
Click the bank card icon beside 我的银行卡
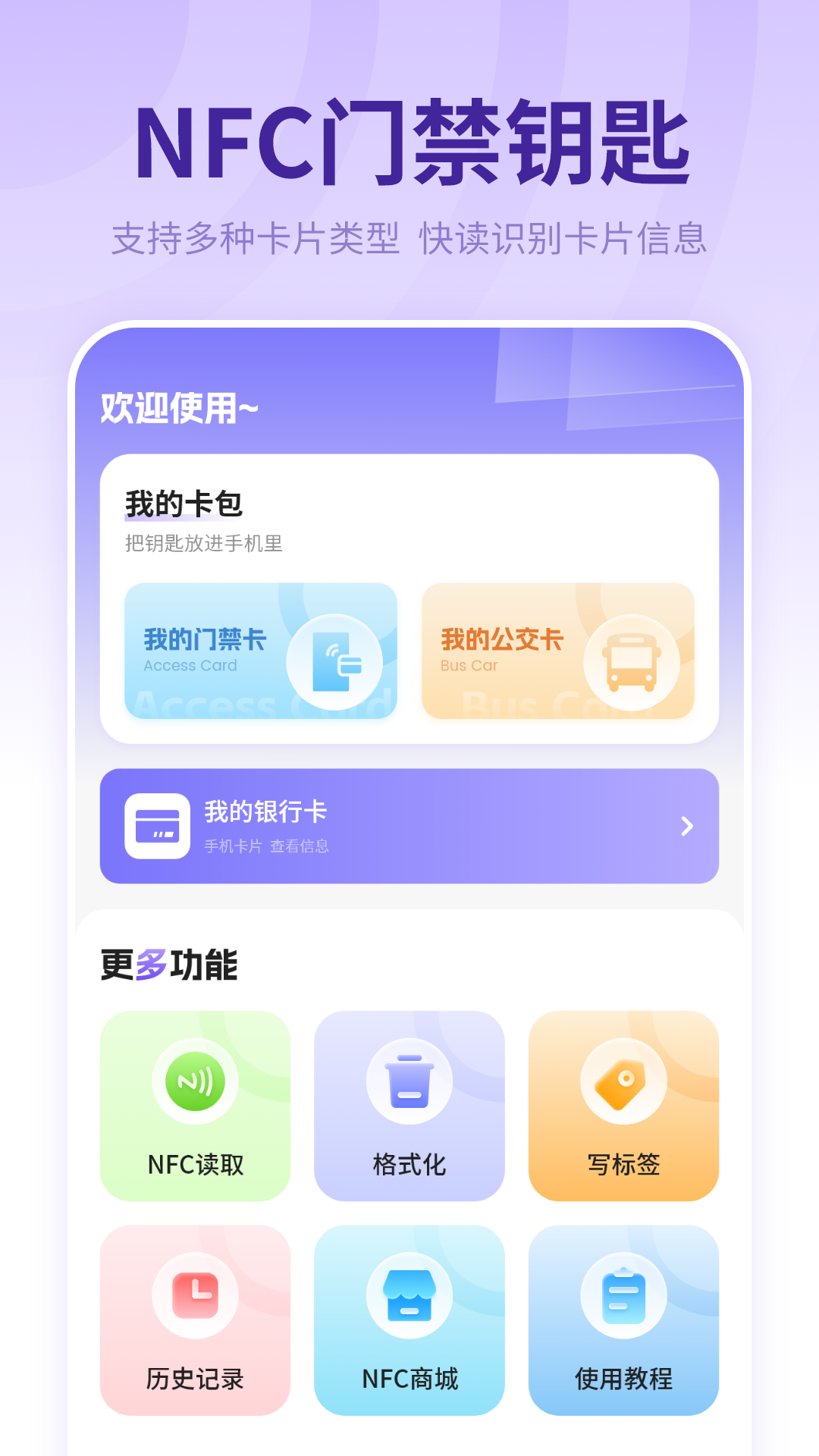(x=158, y=827)
